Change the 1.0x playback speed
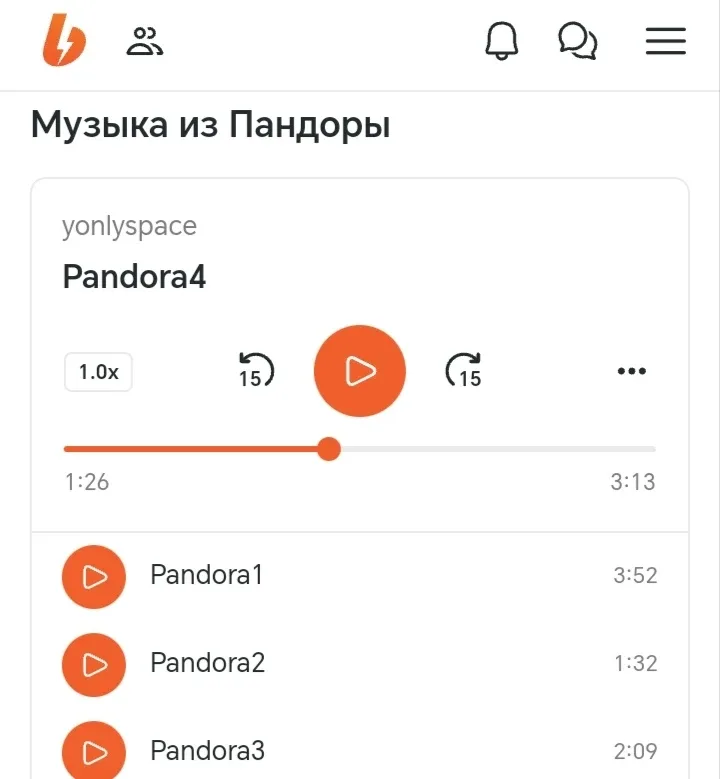Screen dimensions: 720x779 tap(98, 372)
